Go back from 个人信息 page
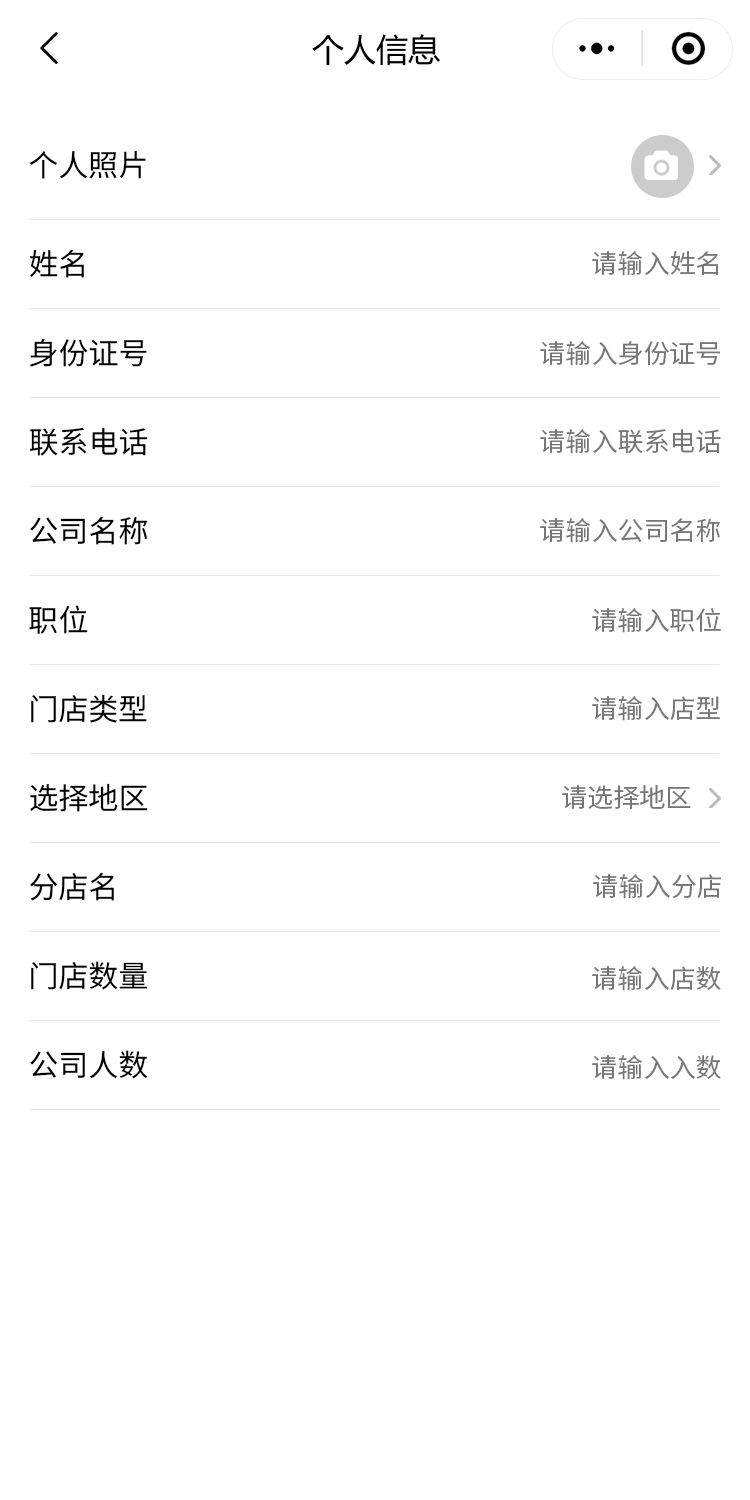Viewport: 750px width, 1500px height. pyautogui.click(x=49, y=49)
